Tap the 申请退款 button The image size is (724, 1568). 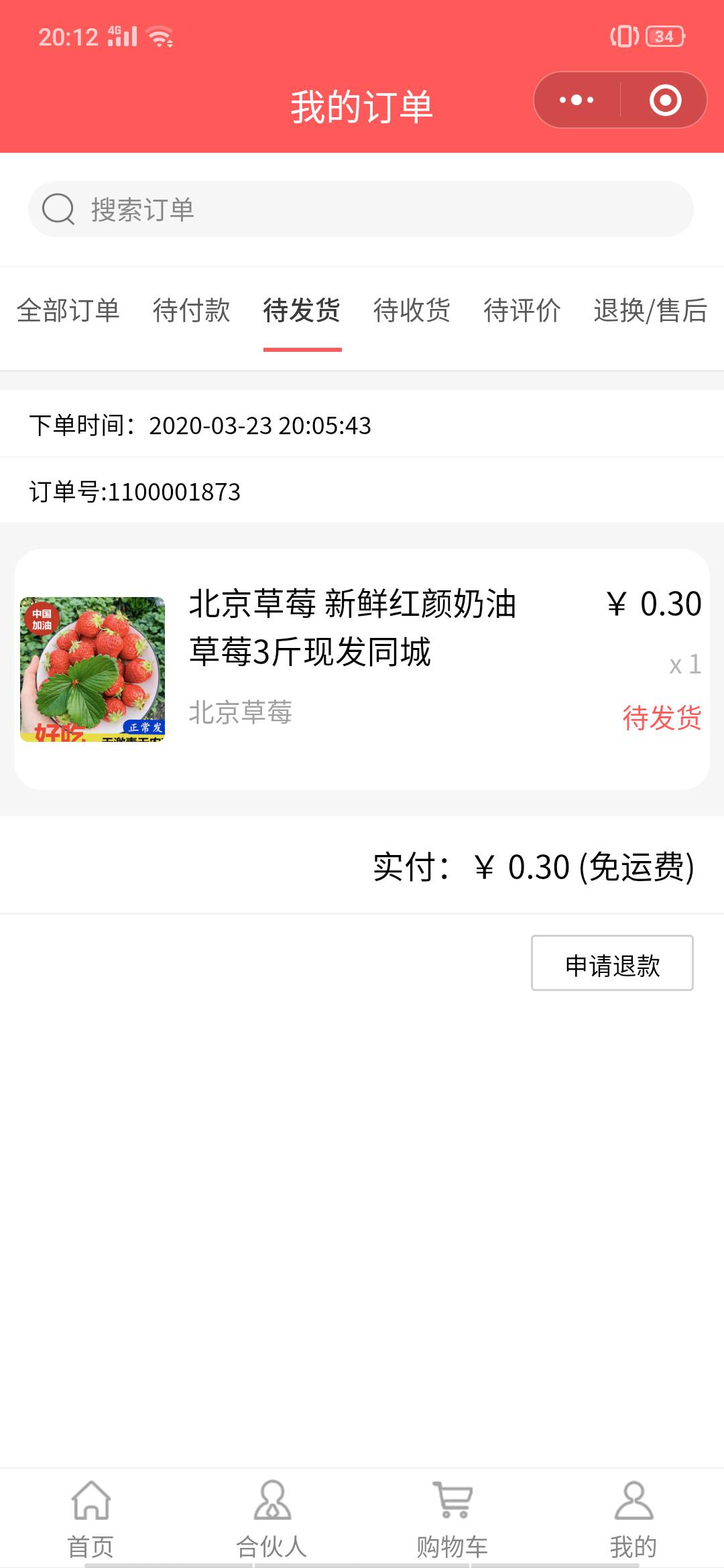pyautogui.click(x=612, y=963)
